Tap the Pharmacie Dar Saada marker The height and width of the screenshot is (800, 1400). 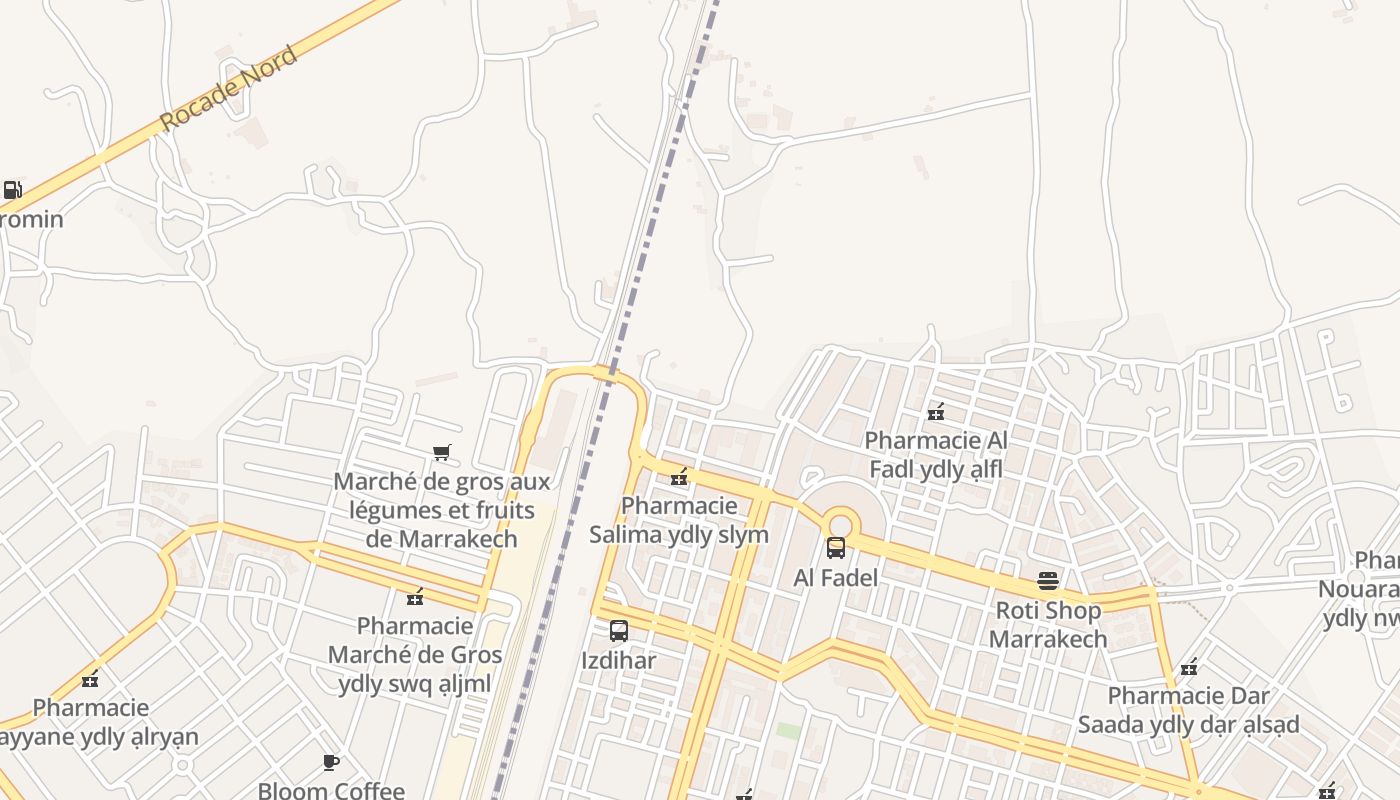point(1189,667)
